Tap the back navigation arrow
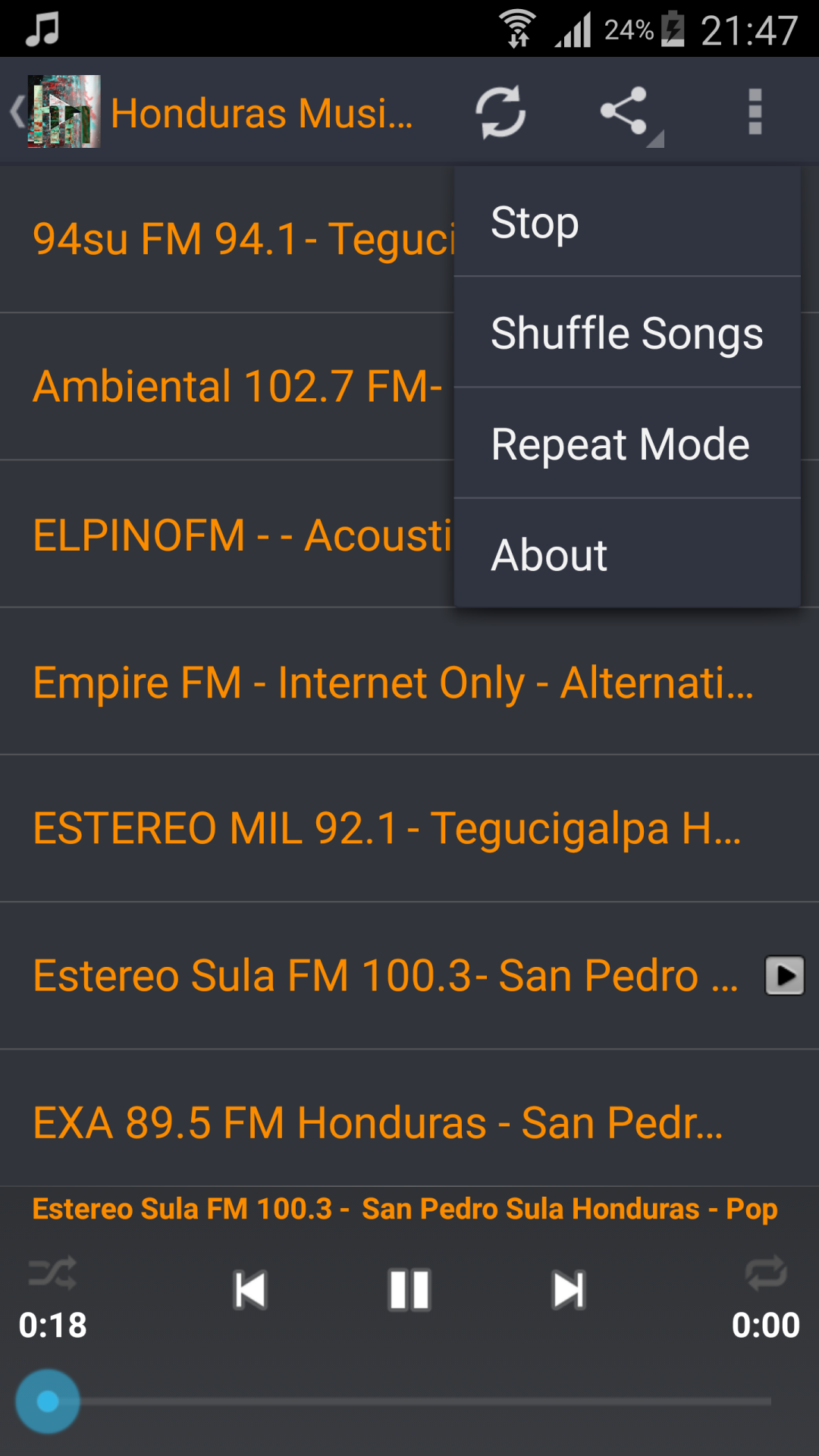 [17, 111]
